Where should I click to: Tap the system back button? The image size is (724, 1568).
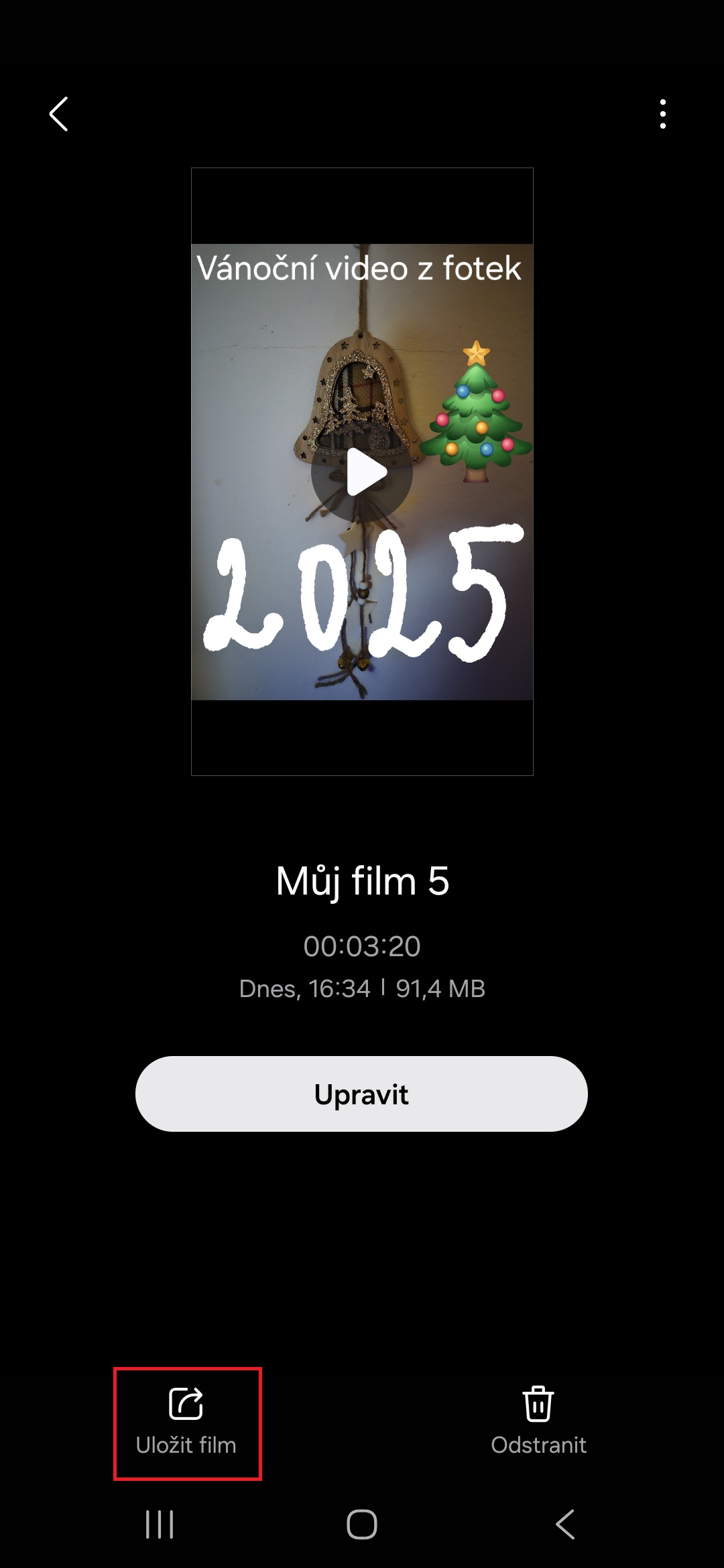tap(565, 1524)
